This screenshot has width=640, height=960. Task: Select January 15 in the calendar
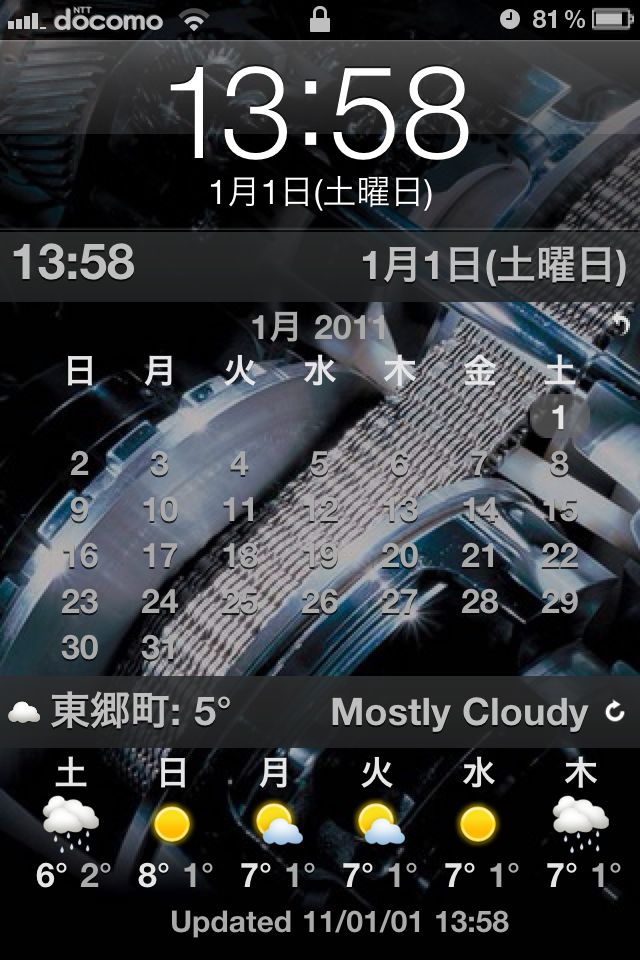(x=559, y=510)
